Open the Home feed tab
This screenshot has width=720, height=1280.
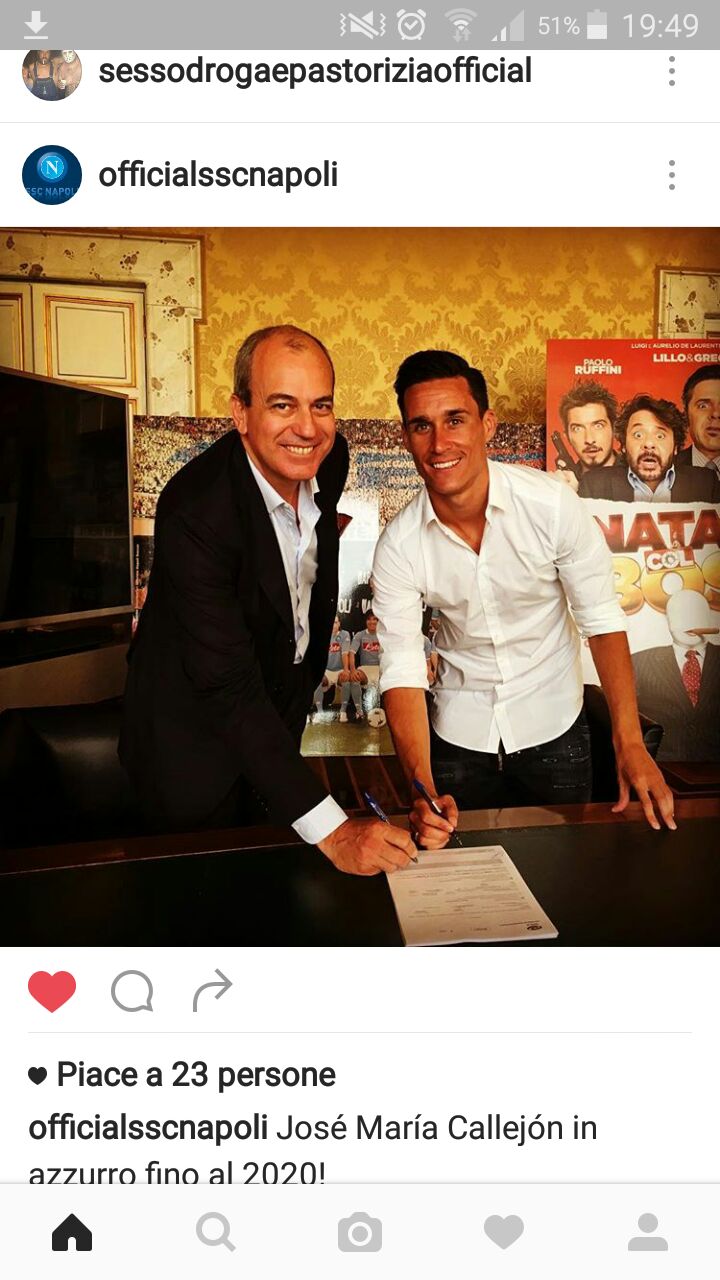tap(72, 1232)
